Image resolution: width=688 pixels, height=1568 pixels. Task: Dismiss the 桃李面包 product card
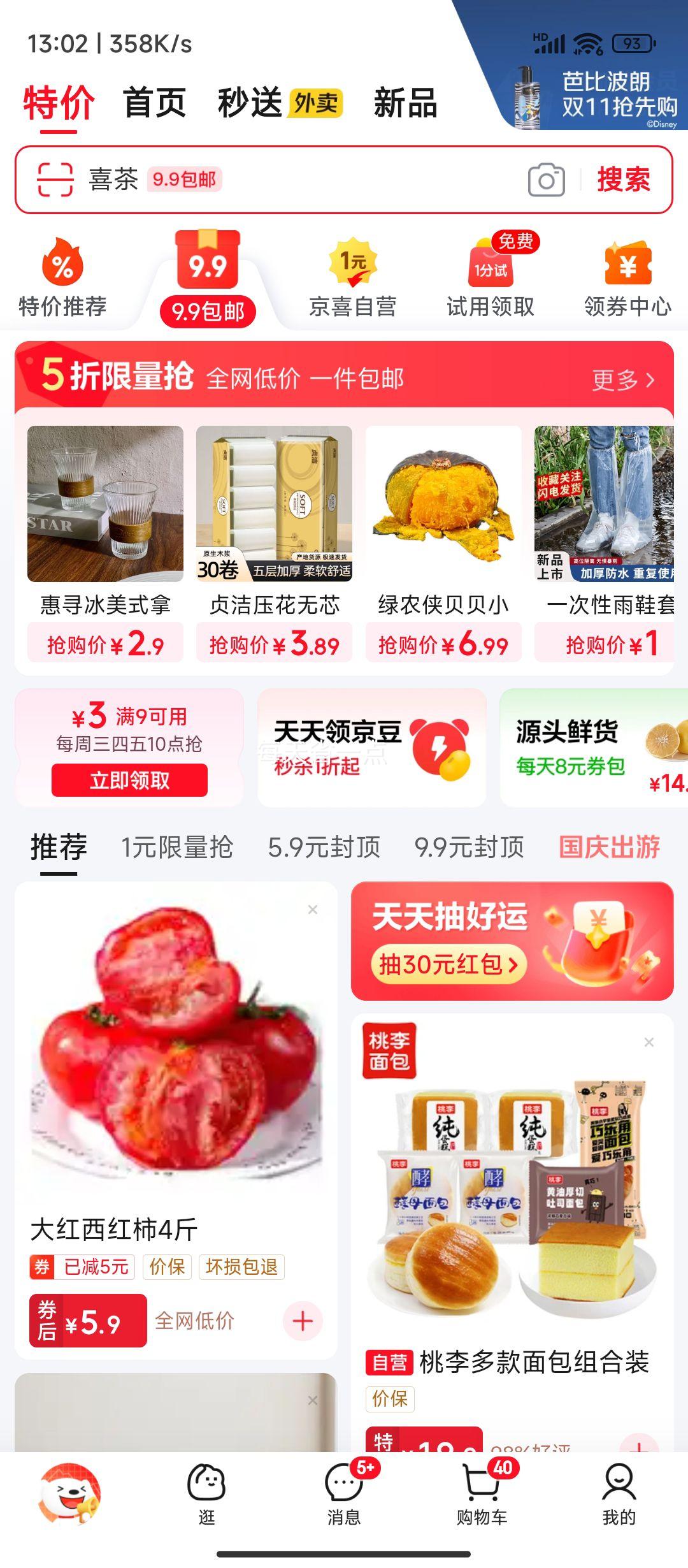(x=649, y=1042)
